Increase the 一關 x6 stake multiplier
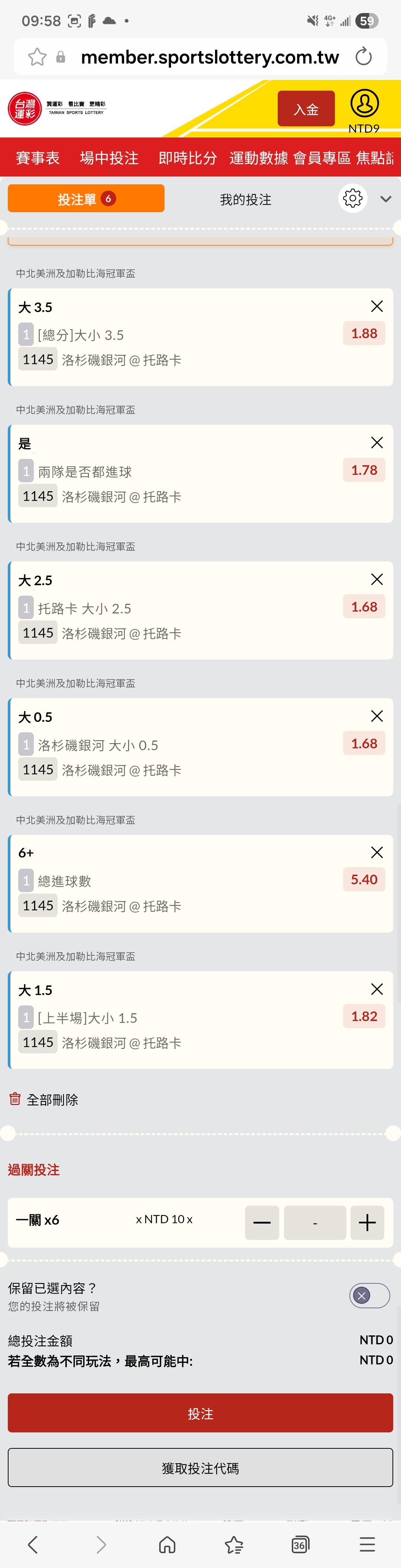Screen dimensions: 401x1568 (367, 1222)
